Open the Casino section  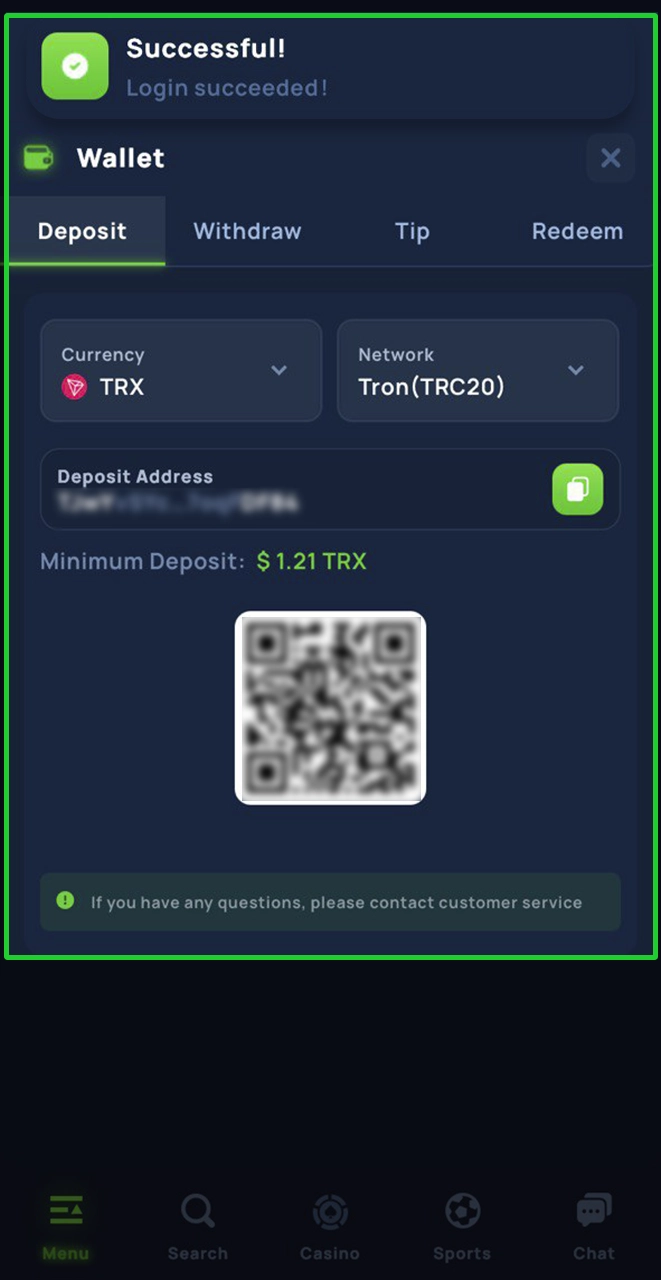tap(330, 1226)
